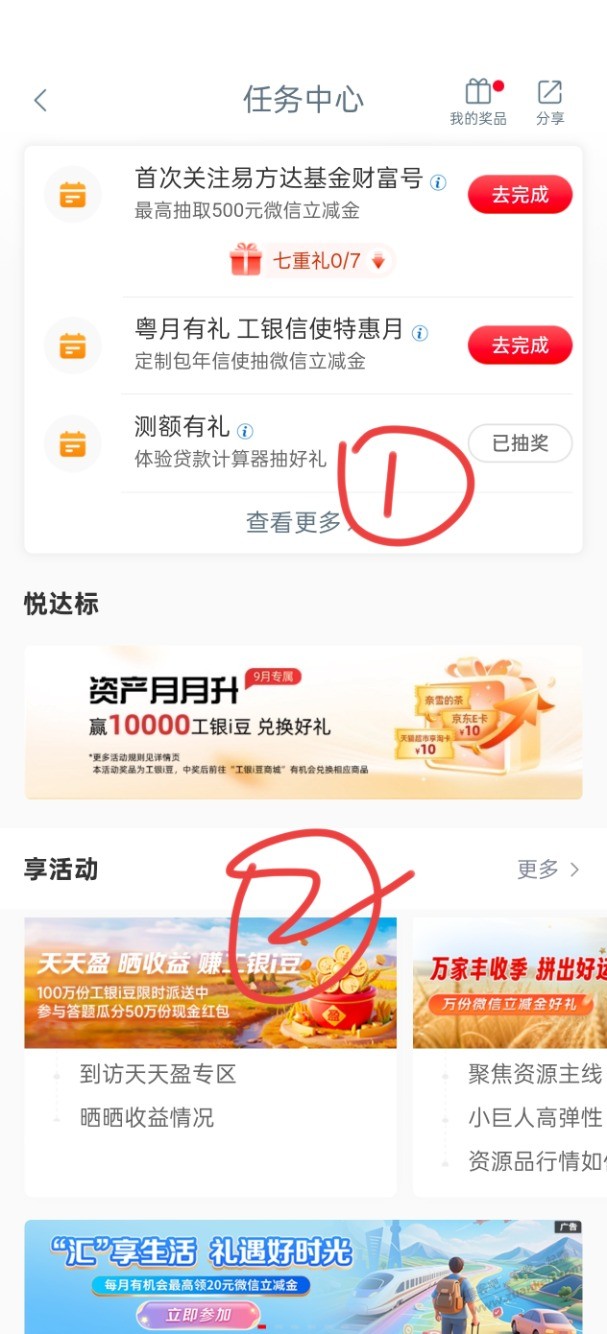Open 更多 in 享活动 section
The width and height of the screenshot is (607, 1334).
(547, 869)
